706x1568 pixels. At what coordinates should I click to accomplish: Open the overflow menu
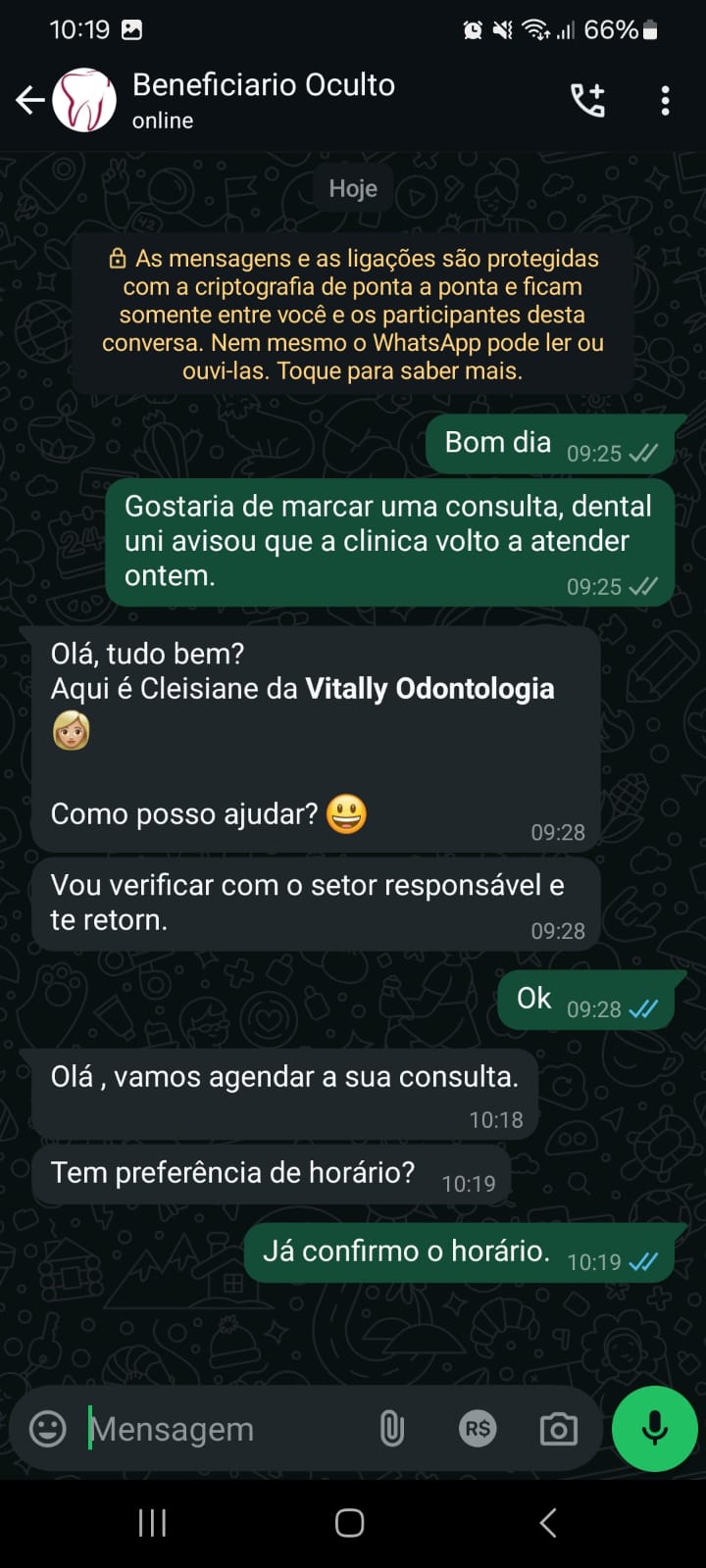[665, 100]
